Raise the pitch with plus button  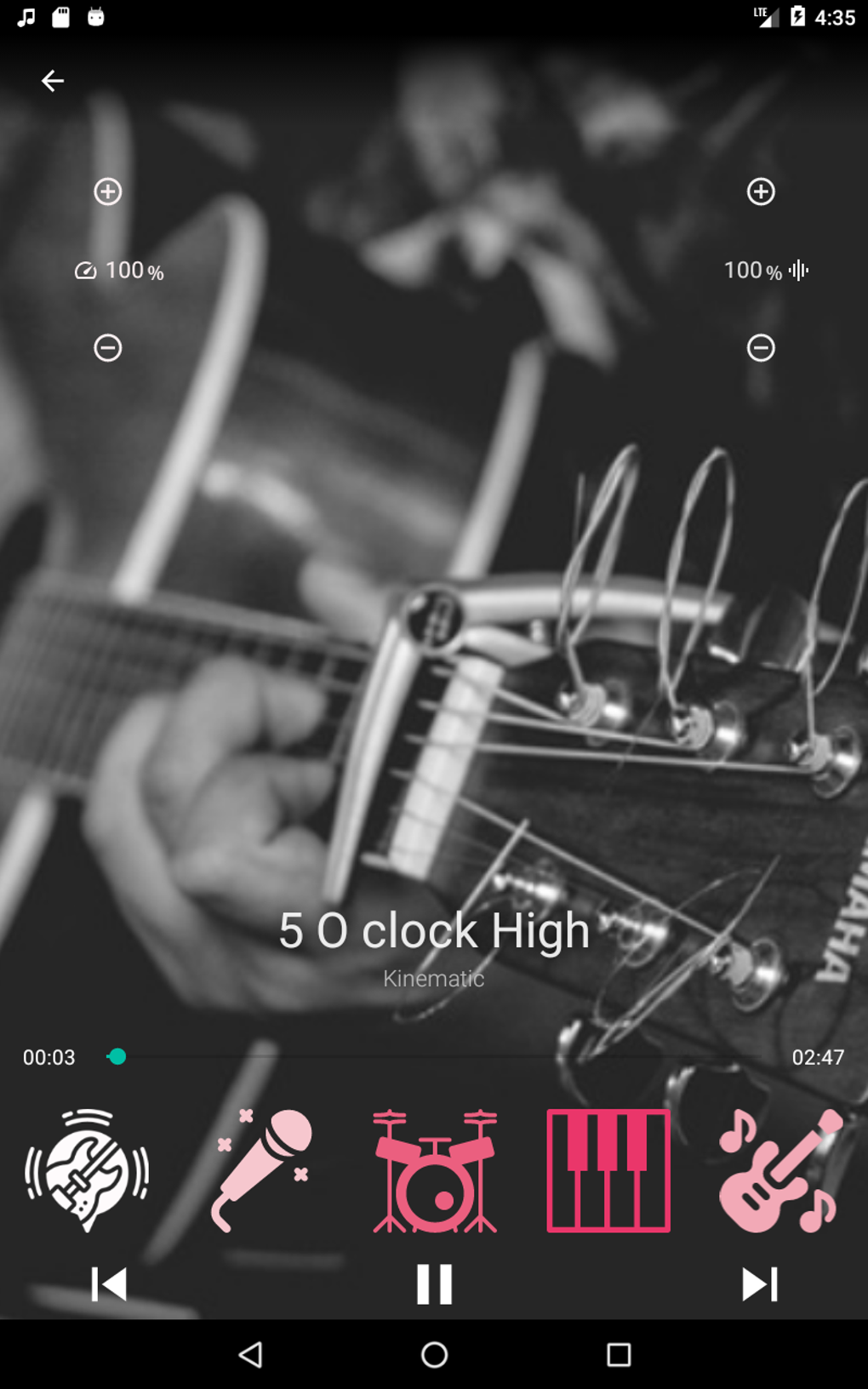(761, 191)
